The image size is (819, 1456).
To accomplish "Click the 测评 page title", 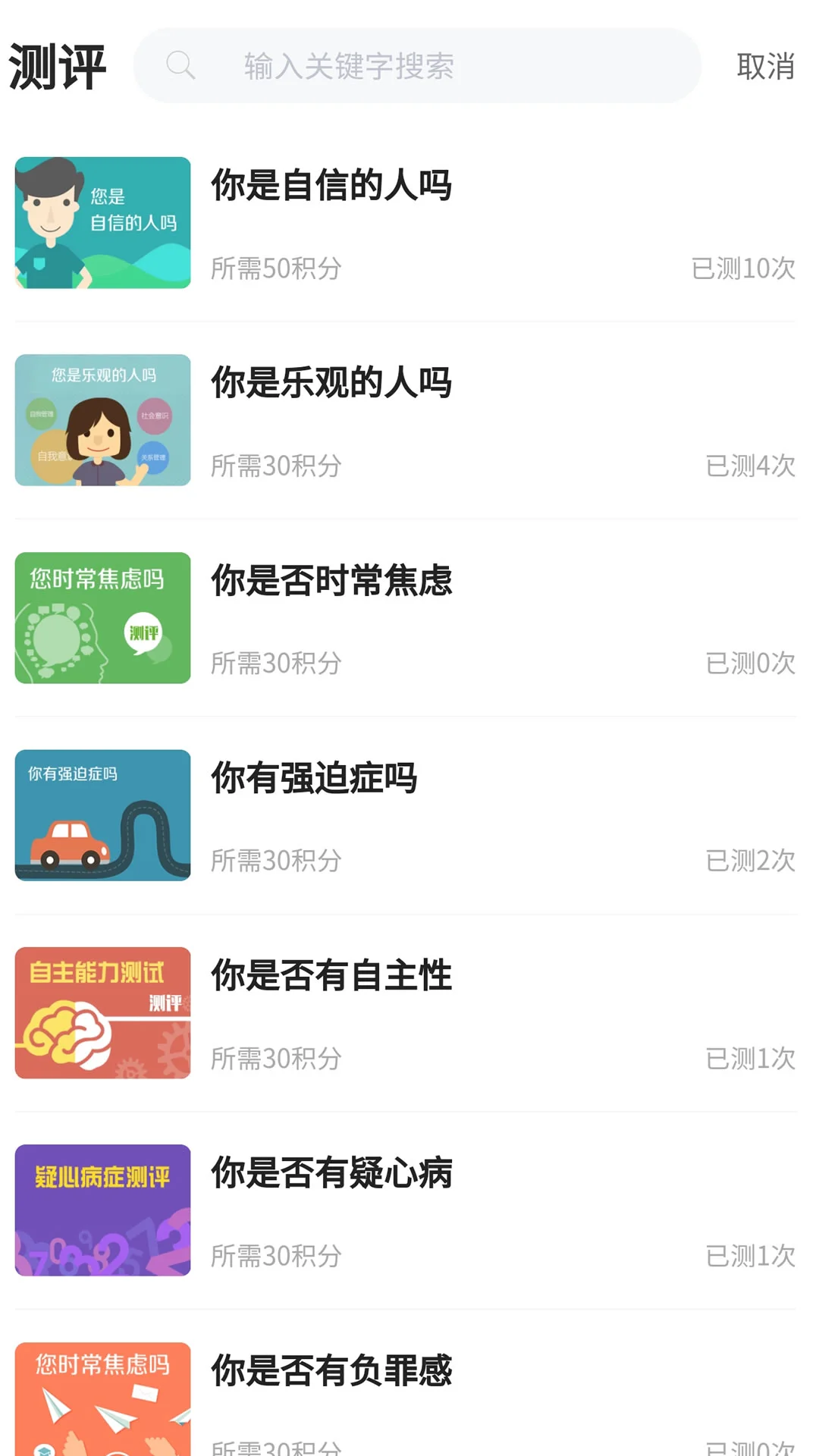I will pyautogui.click(x=57, y=67).
